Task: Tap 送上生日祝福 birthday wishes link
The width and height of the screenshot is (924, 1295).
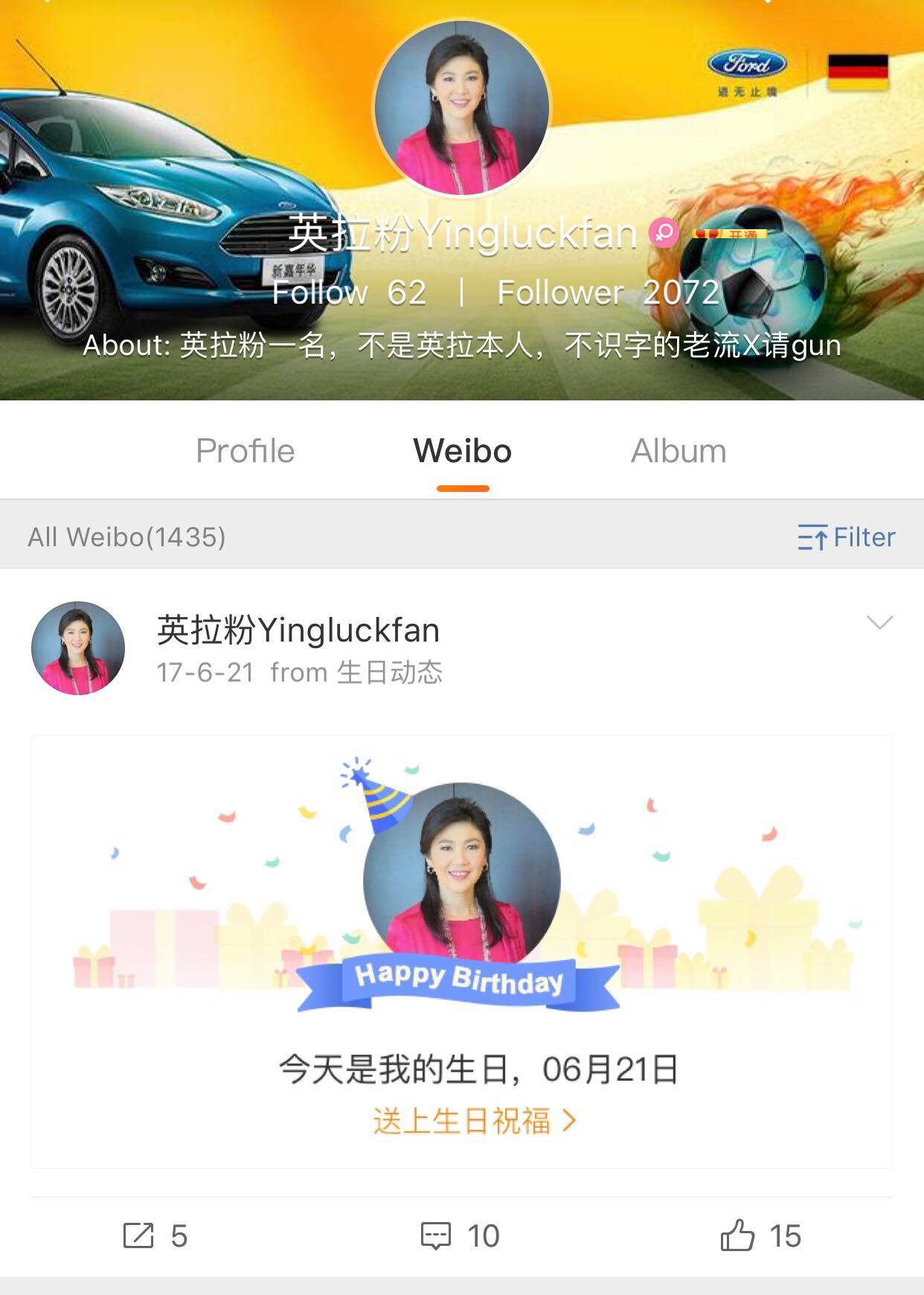Action: click(x=474, y=1121)
